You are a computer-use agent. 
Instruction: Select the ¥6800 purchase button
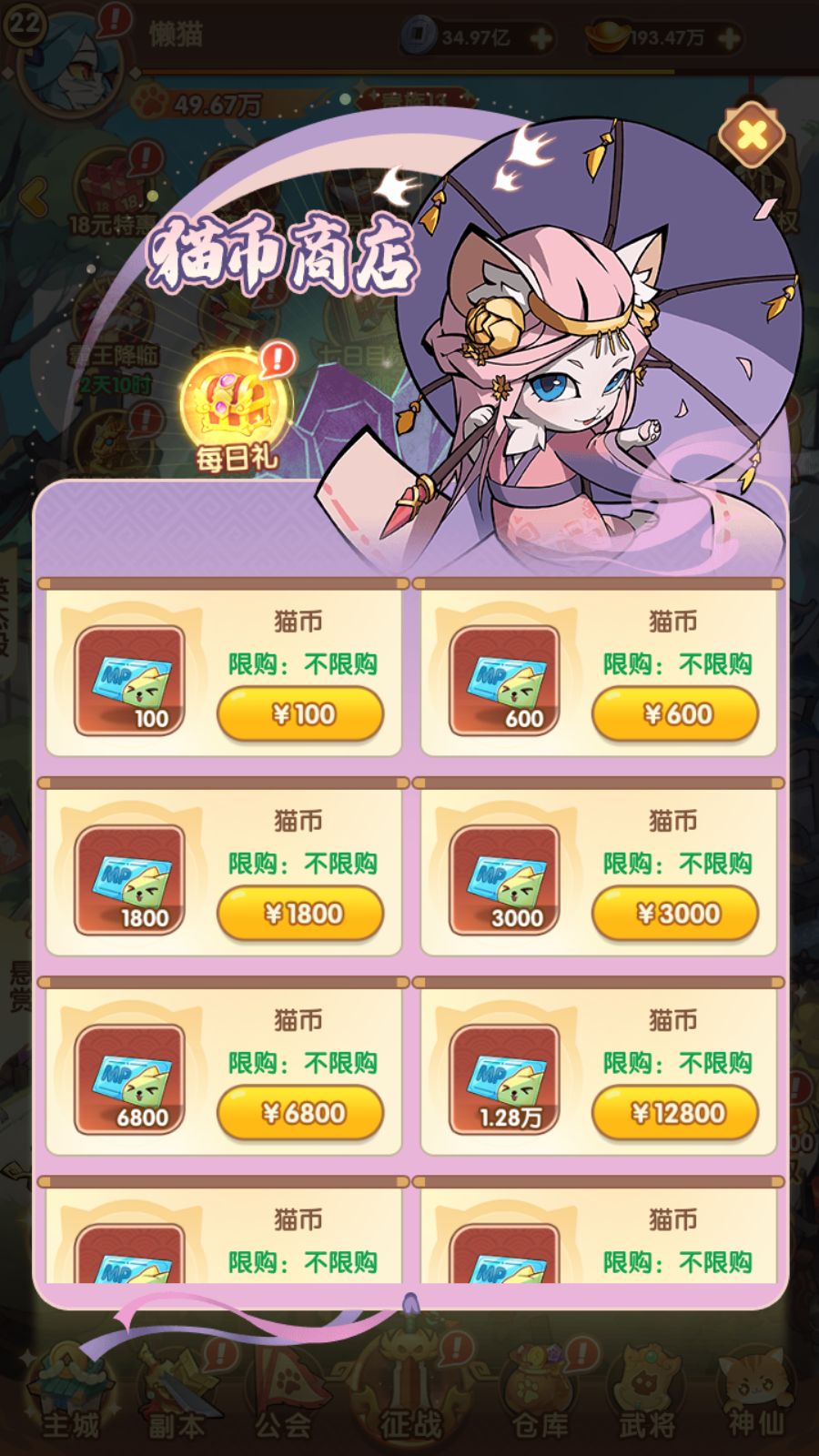pyautogui.click(x=300, y=1113)
